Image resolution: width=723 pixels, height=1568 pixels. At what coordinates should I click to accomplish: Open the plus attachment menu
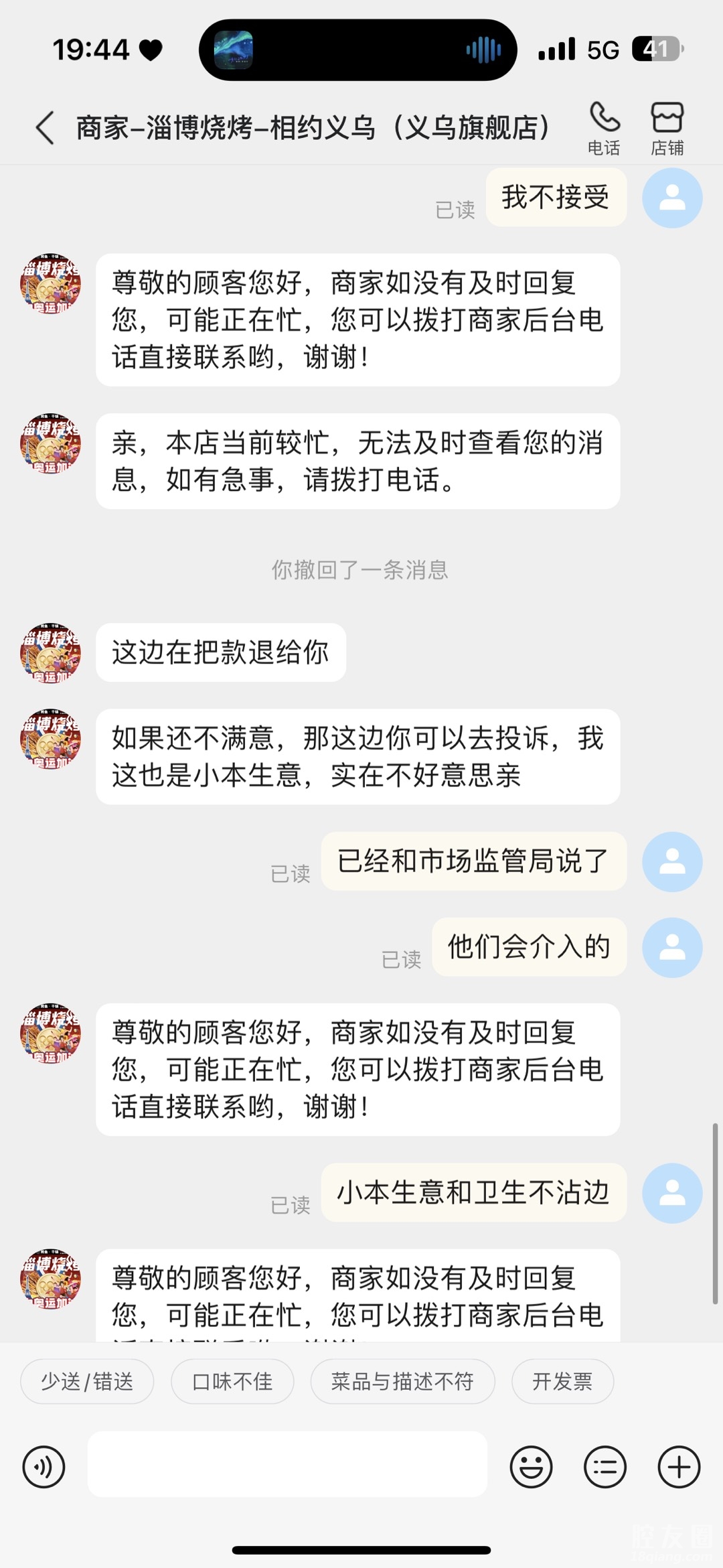coord(679,1466)
